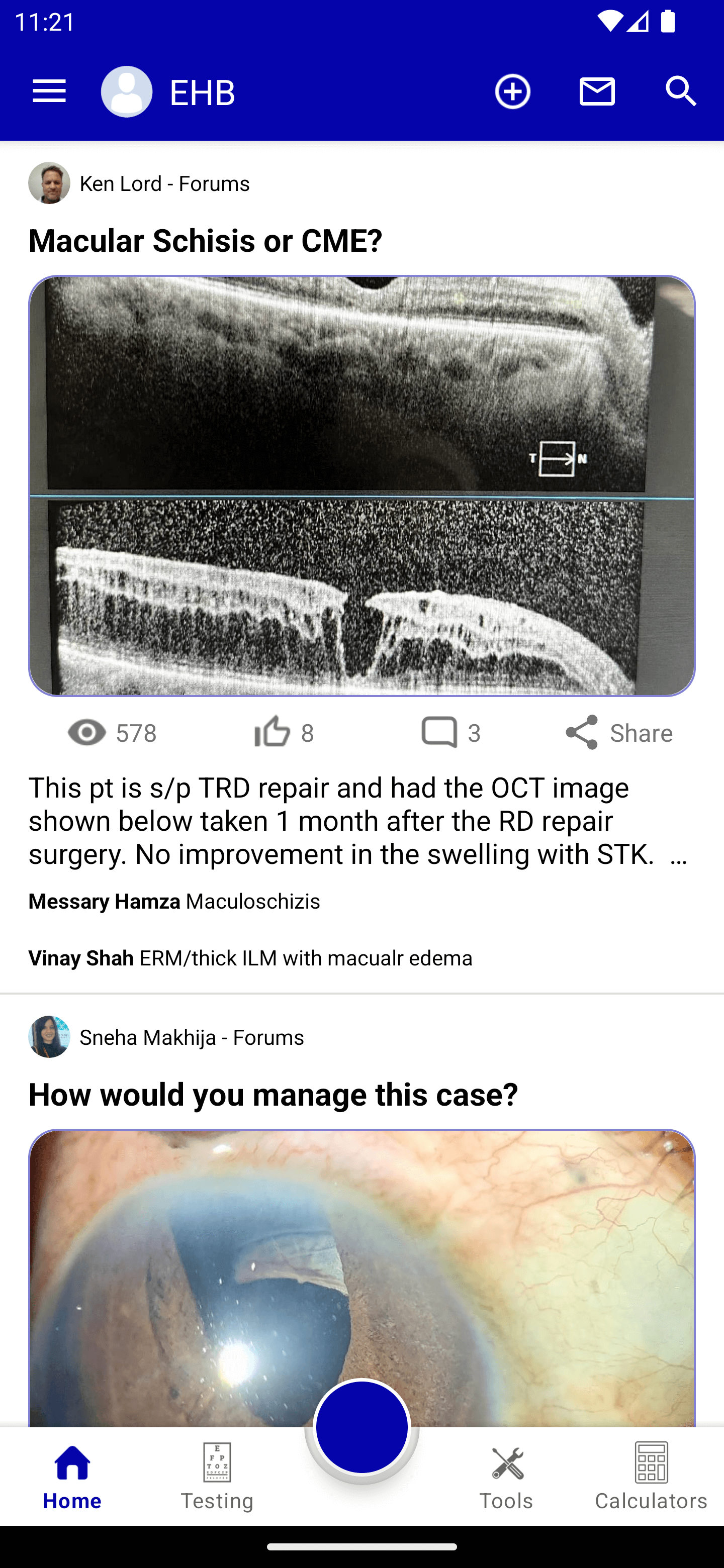Tap the blue center floating button
The image size is (724, 1568).
tap(361, 1426)
